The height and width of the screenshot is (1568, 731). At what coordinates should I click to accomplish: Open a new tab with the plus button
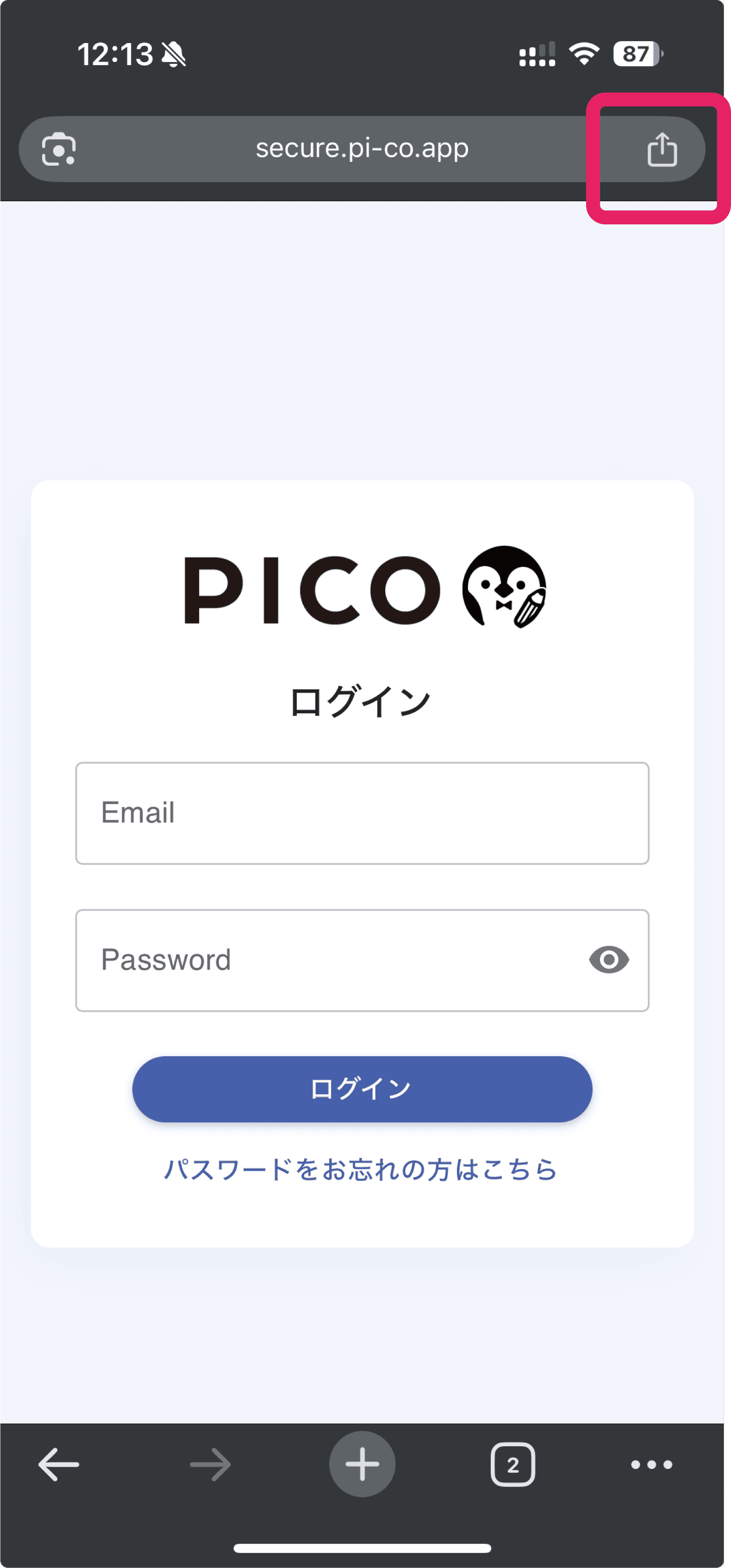click(362, 1464)
